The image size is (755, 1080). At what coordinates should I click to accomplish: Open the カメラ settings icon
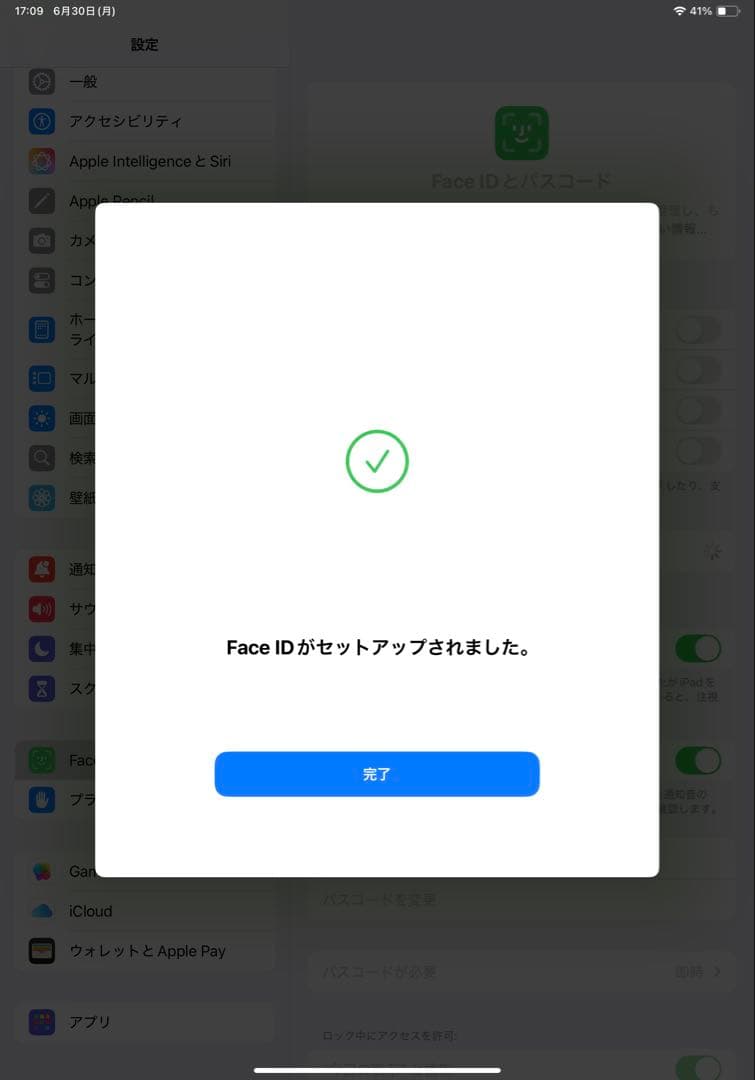(x=41, y=240)
